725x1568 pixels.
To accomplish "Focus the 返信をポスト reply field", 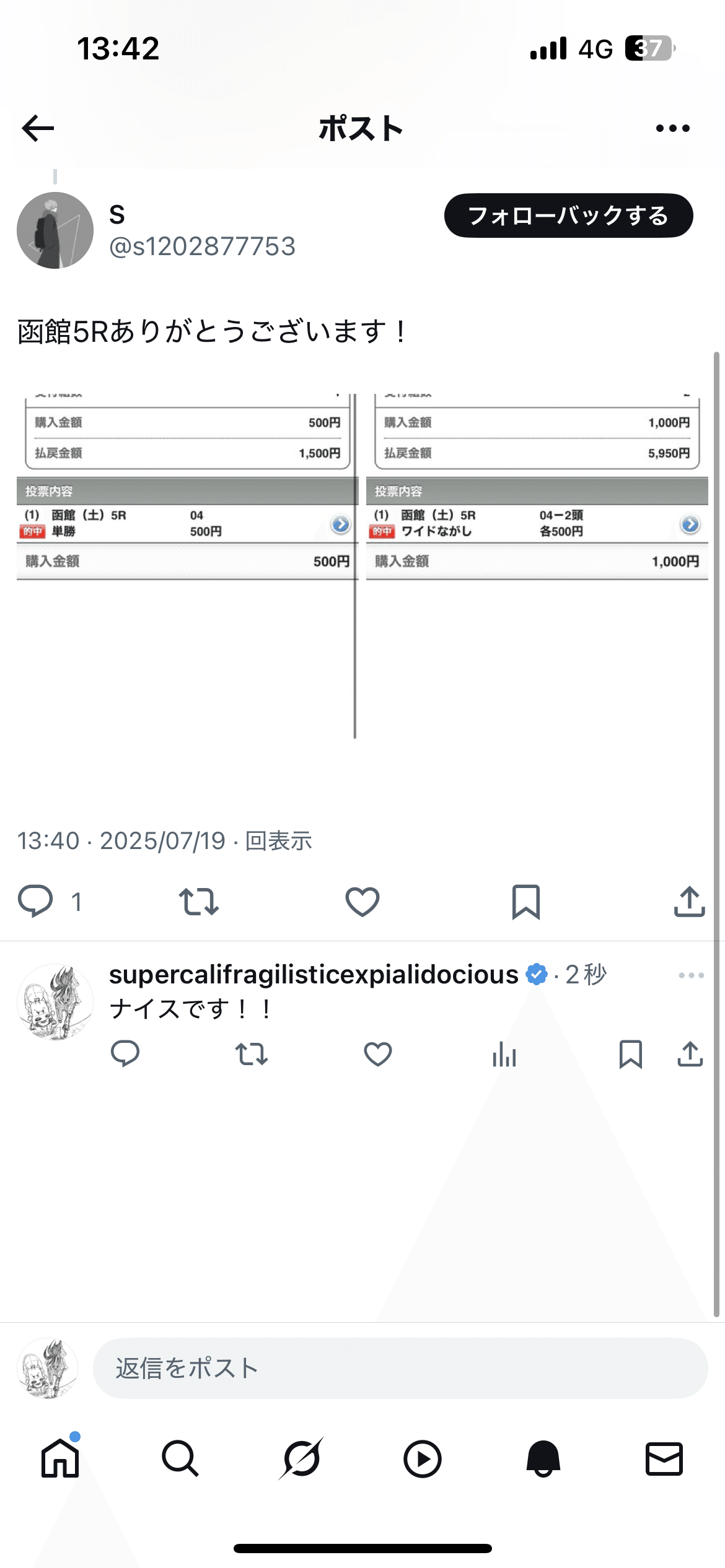I will coord(400,1368).
